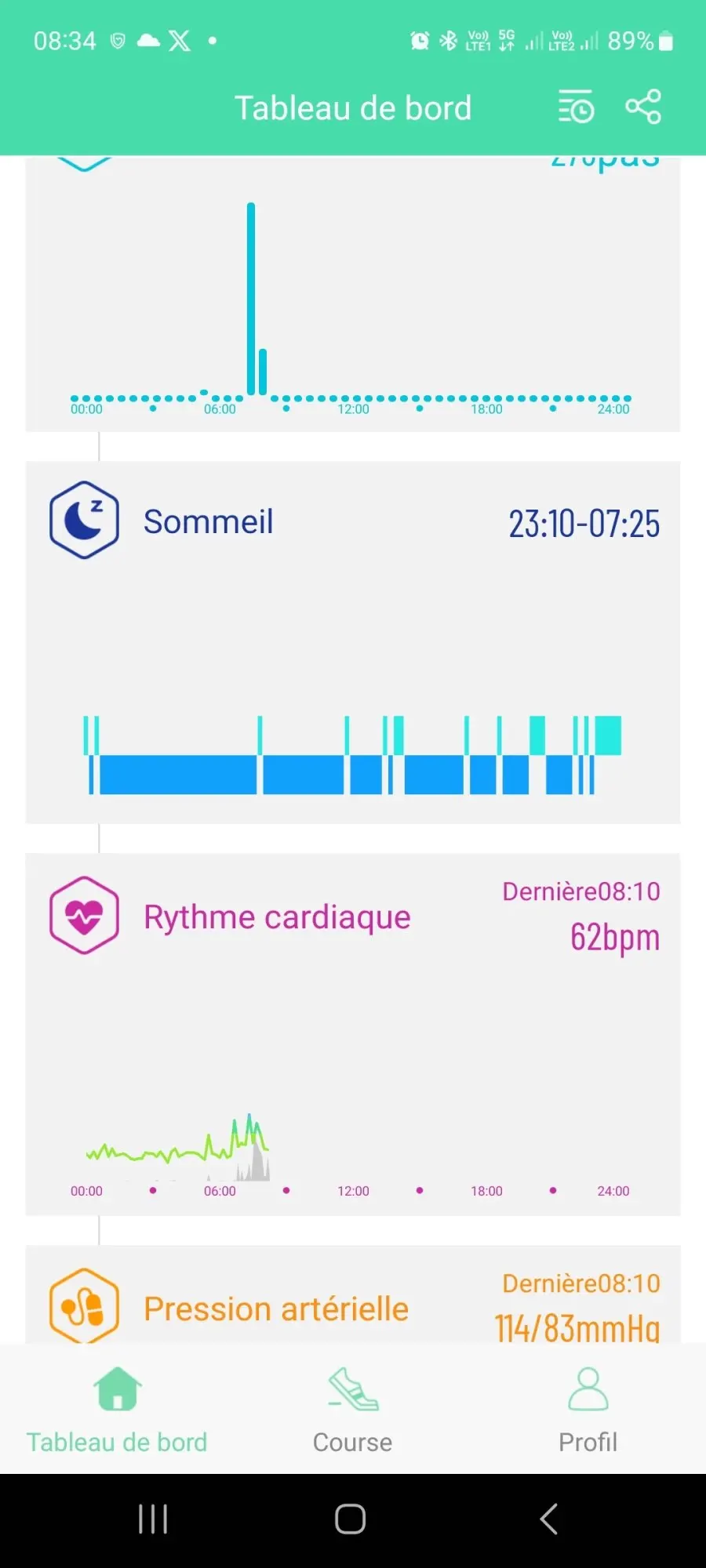Open the Sommeil sleep card

click(x=353, y=641)
